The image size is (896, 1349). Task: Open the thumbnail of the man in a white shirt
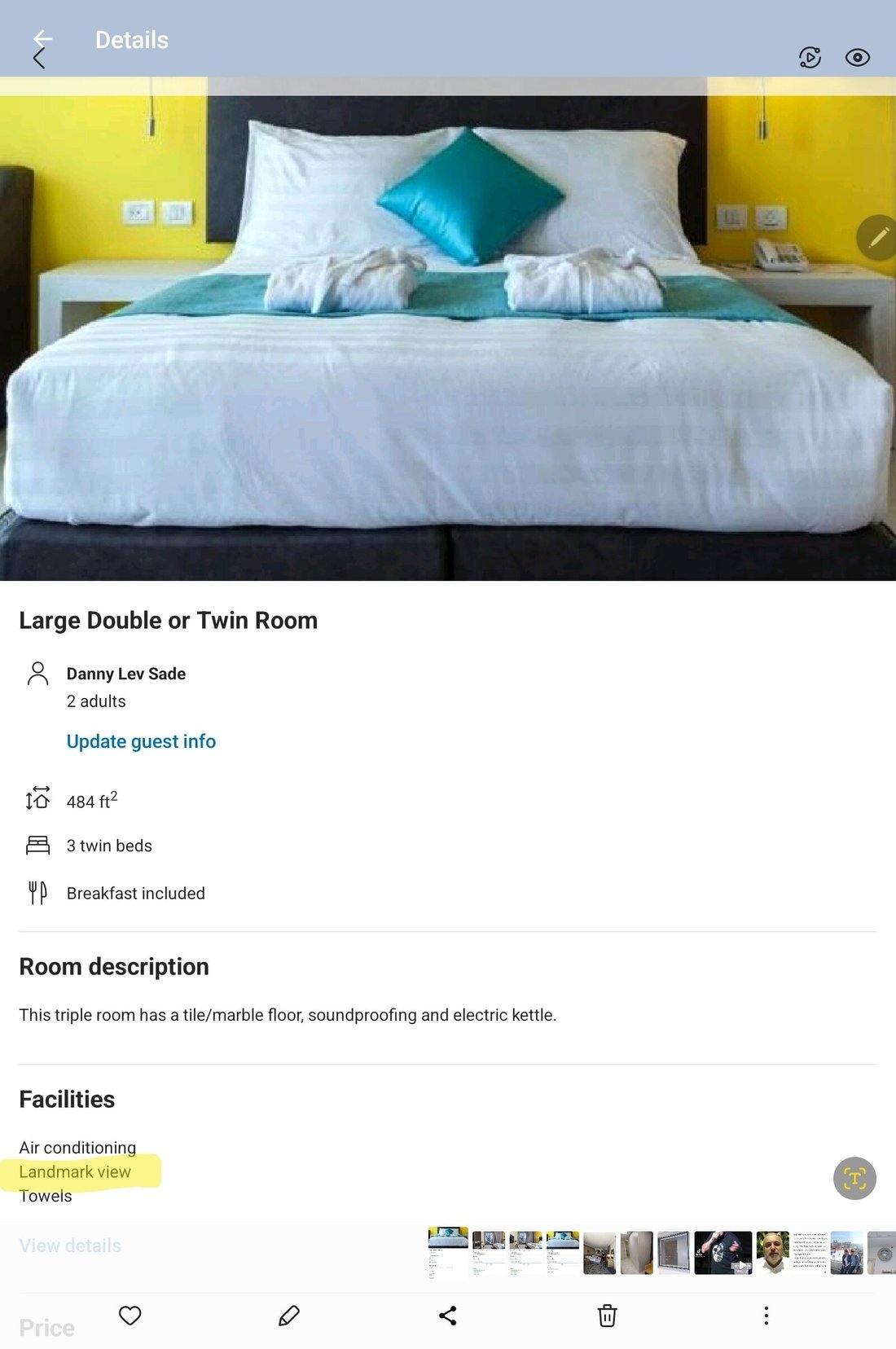(x=772, y=1252)
